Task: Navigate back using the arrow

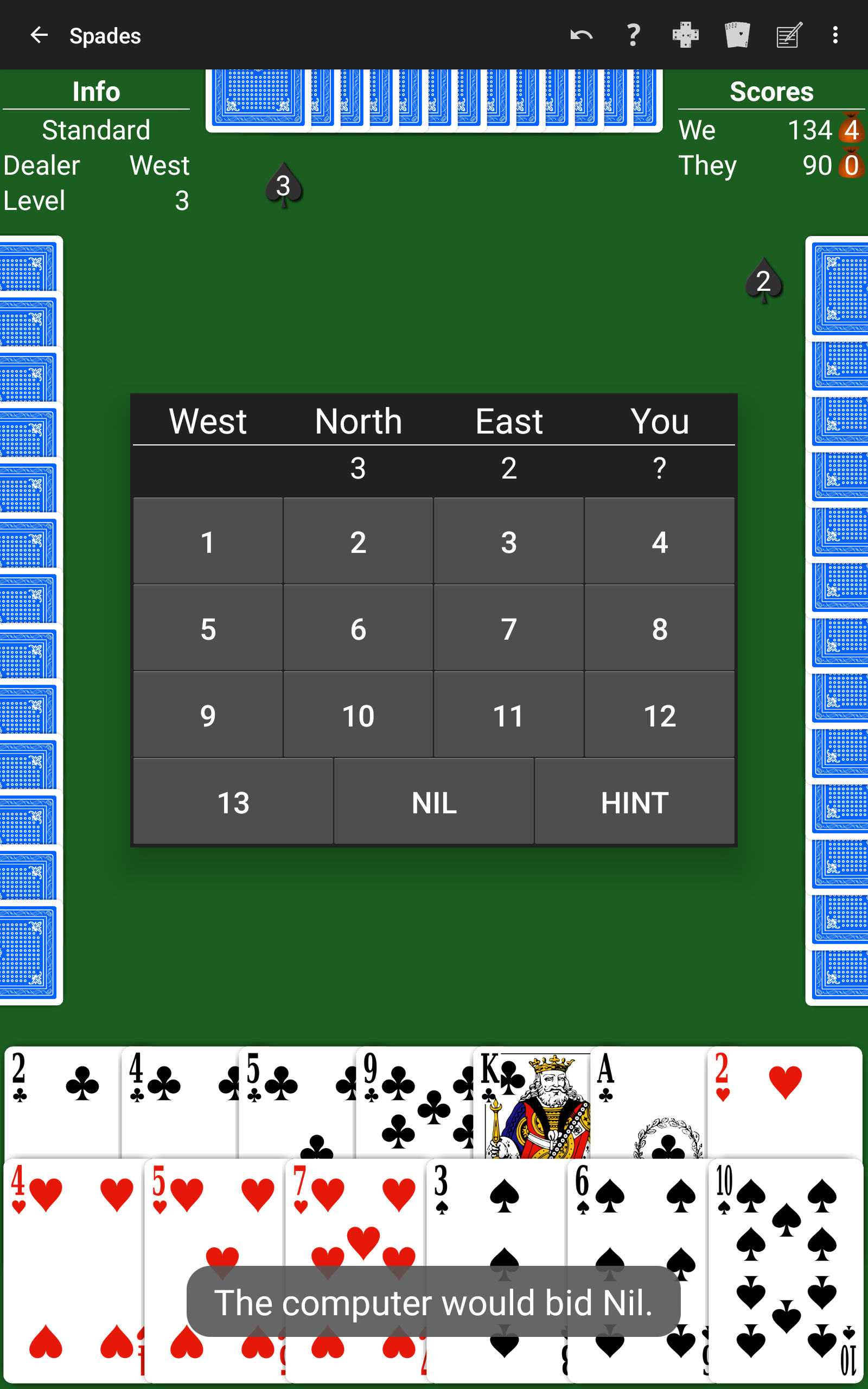Action: (x=39, y=35)
